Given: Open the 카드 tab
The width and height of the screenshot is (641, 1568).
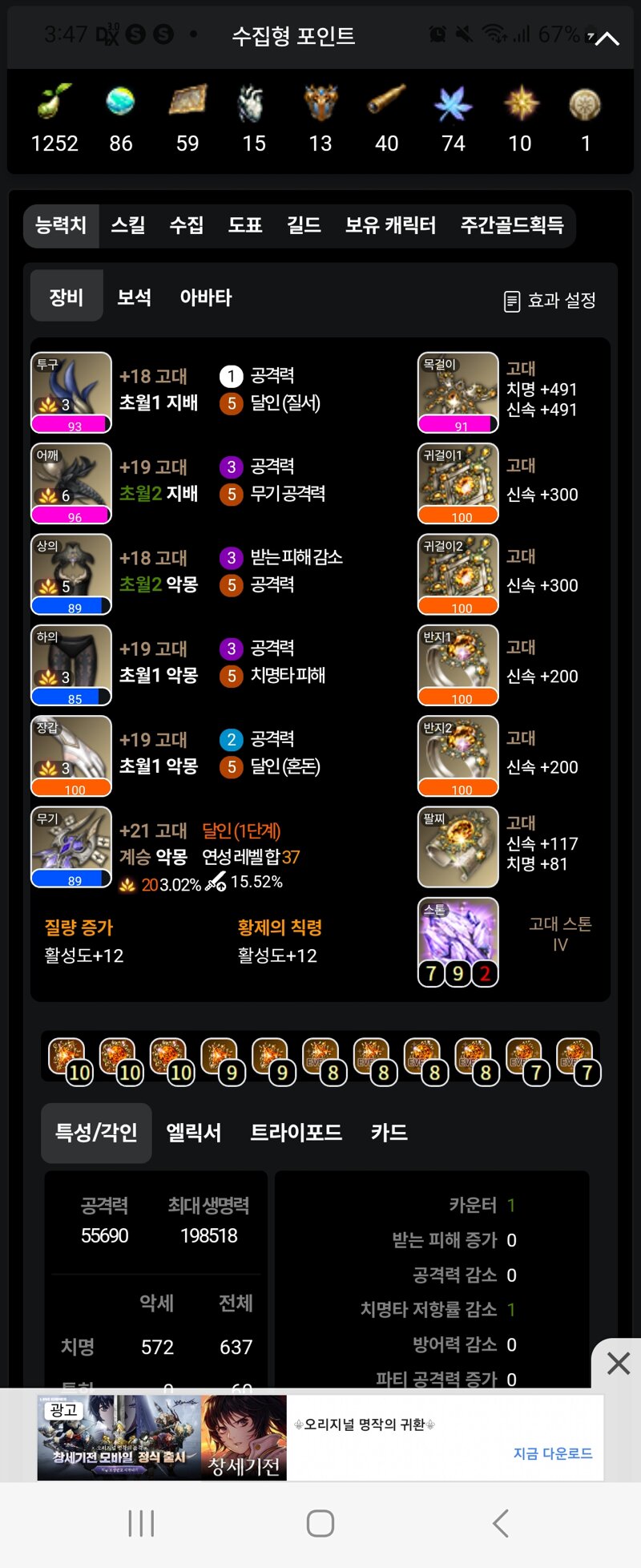Looking at the screenshot, I should click(389, 1133).
